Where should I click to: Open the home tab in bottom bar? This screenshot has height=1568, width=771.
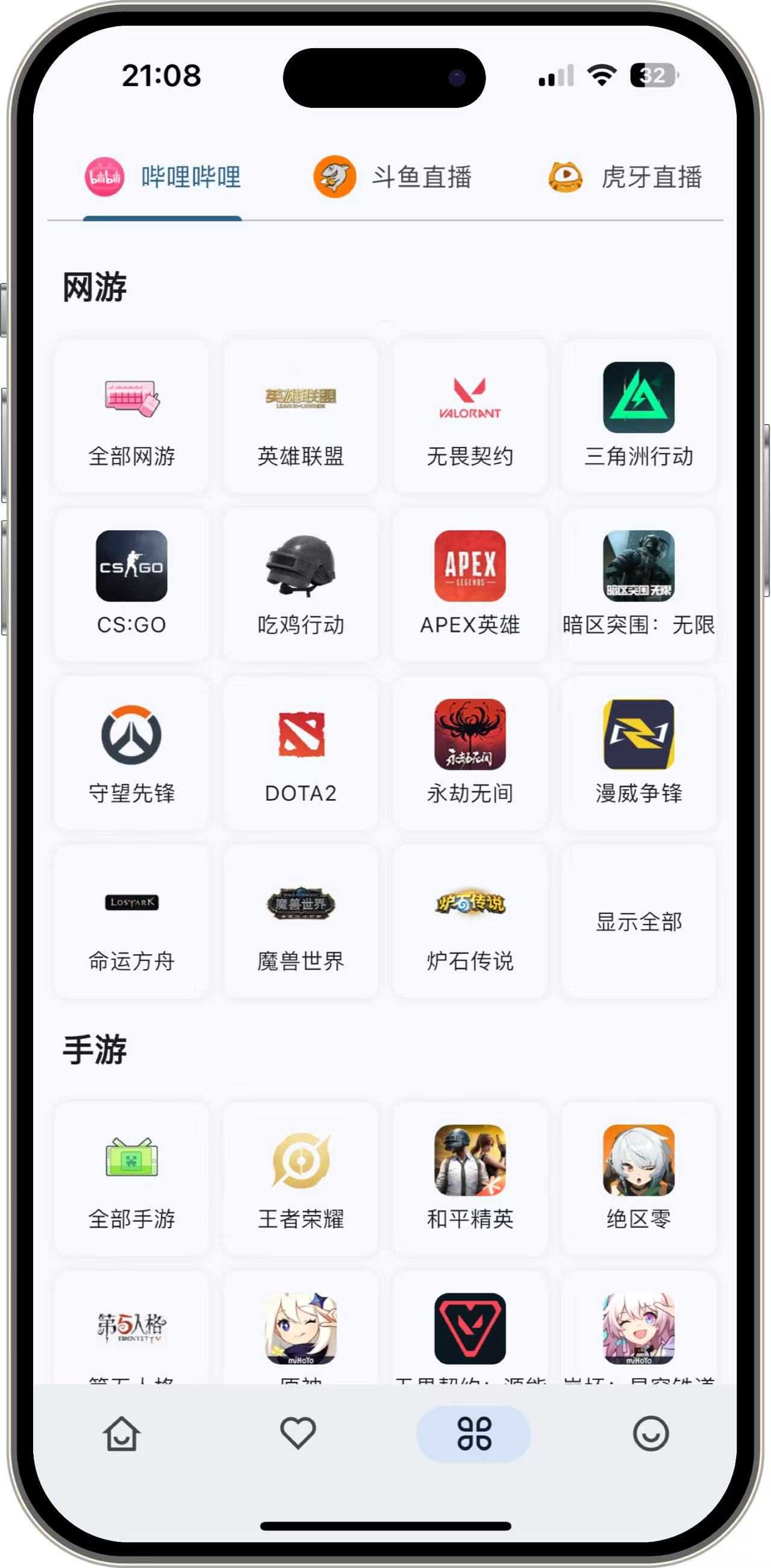tap(122, 1433)
